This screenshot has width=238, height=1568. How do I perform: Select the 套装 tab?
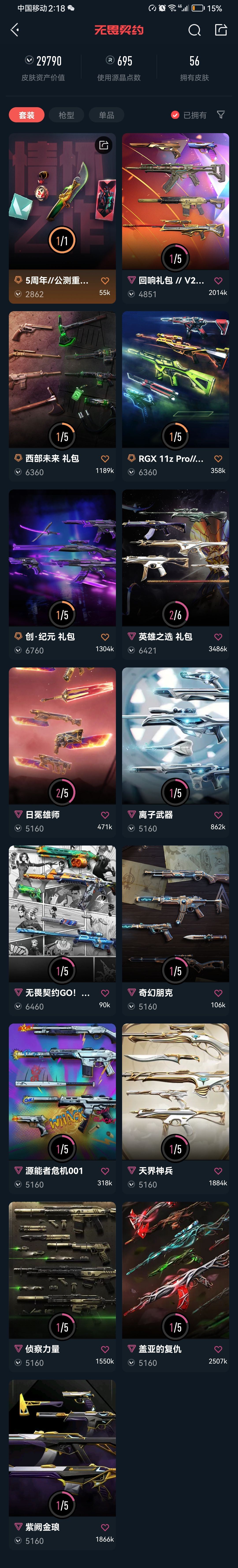26,115
